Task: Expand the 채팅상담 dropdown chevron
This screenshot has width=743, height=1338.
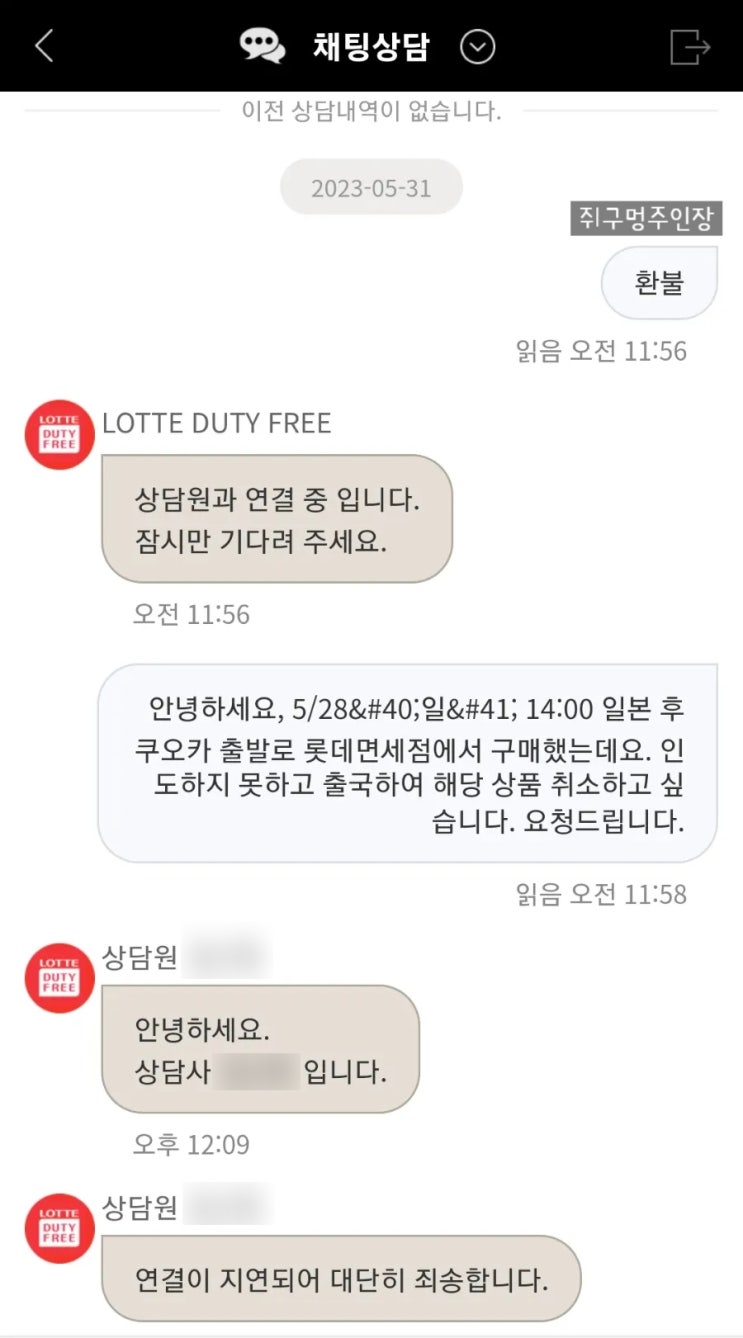Action: coord(477,47)
